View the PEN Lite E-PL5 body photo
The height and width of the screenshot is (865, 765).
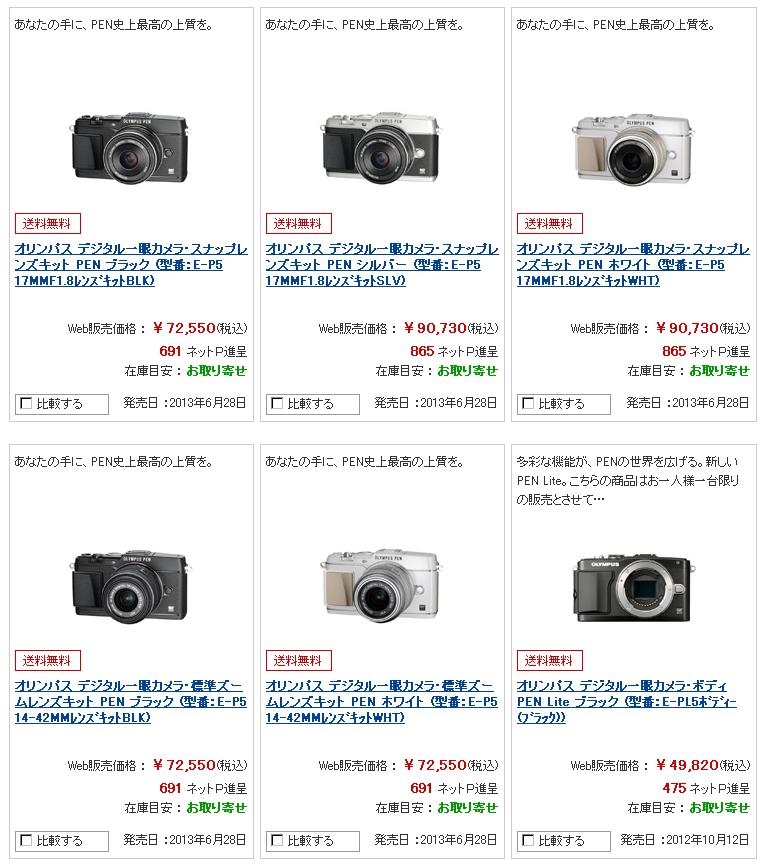(x=632, y=590)
